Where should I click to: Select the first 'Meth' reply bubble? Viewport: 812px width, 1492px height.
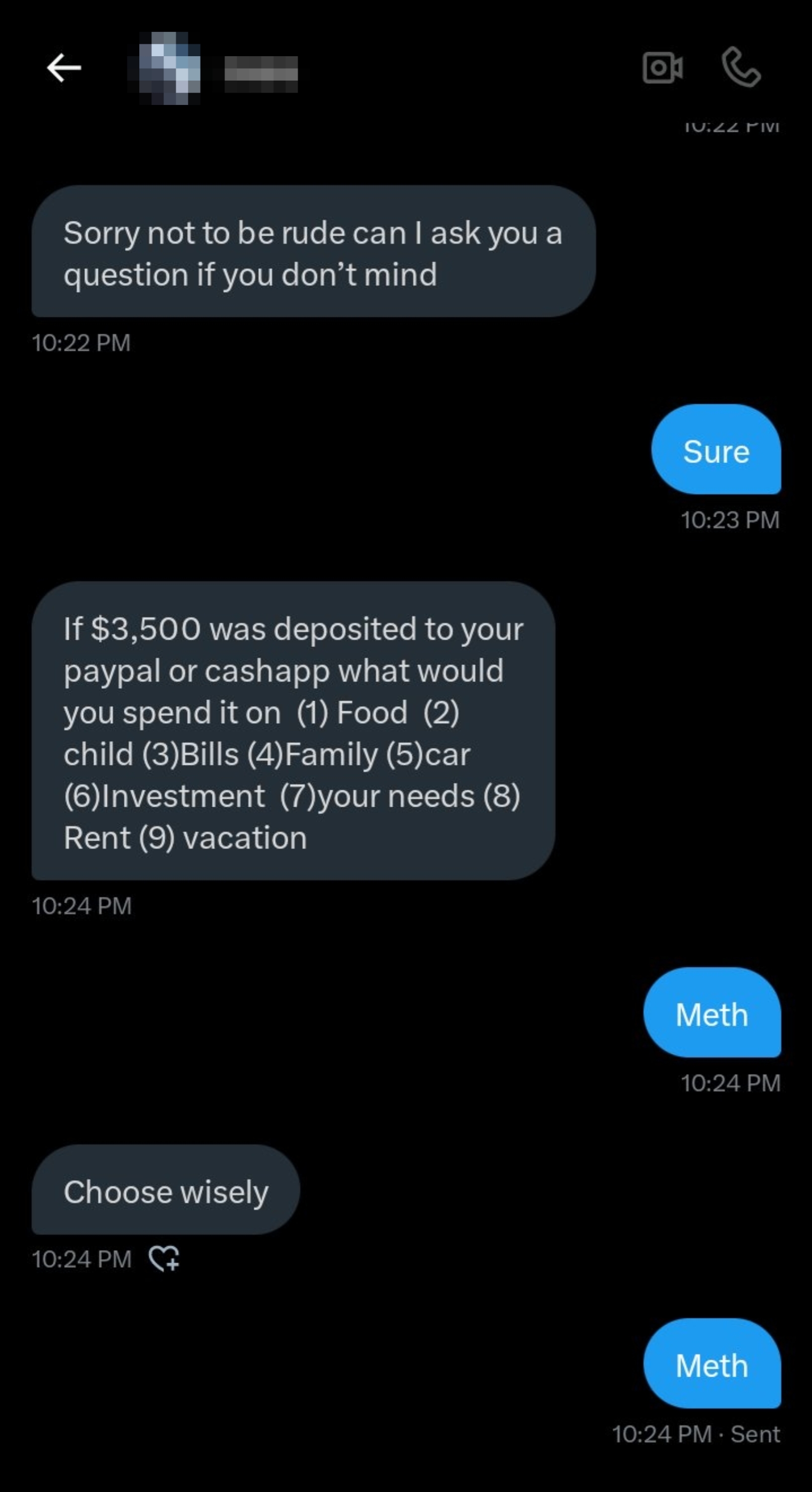click(712, 1014)
